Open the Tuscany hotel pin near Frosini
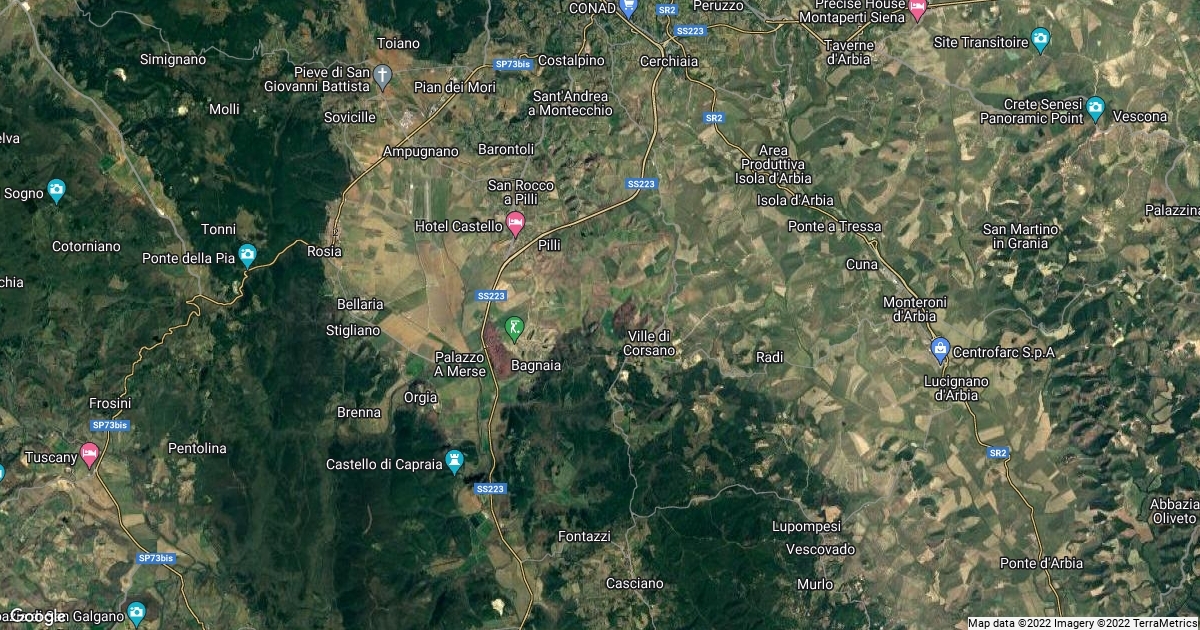 pos(90,456)
